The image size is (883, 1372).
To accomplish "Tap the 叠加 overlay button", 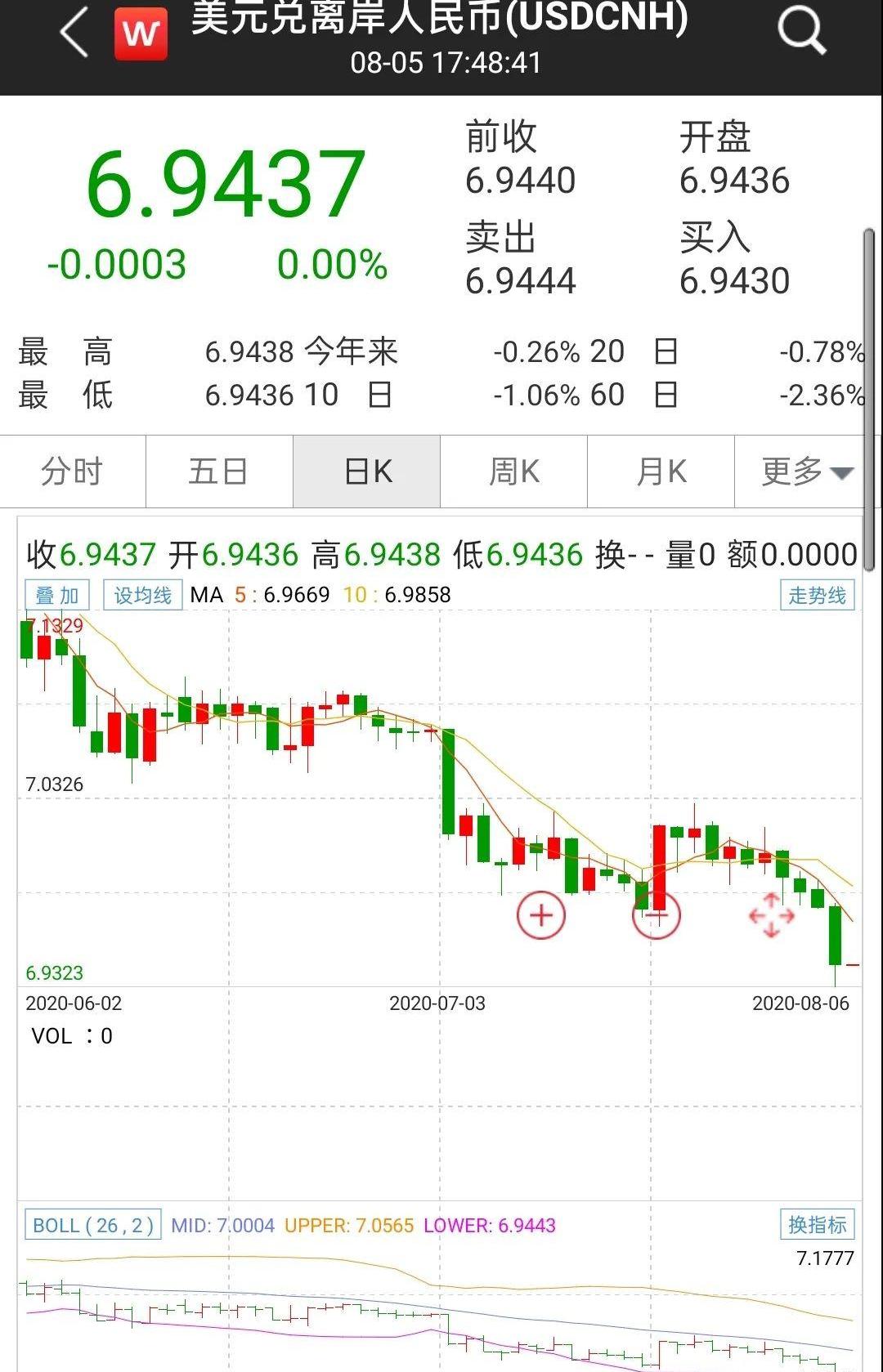I will tap(57, 596).
